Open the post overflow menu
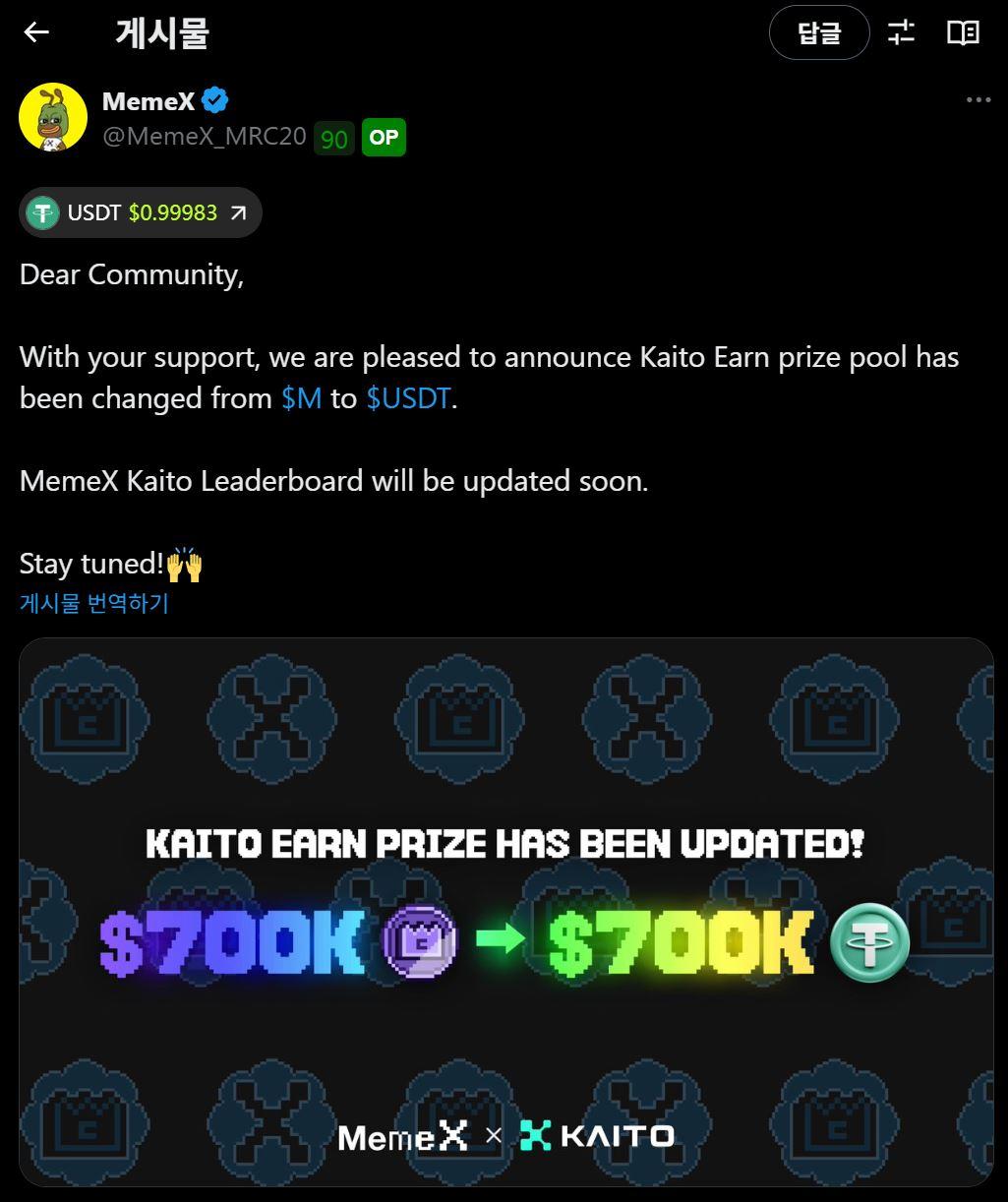Viewport: 1008px width, 1202px height. tap(978, 99)
